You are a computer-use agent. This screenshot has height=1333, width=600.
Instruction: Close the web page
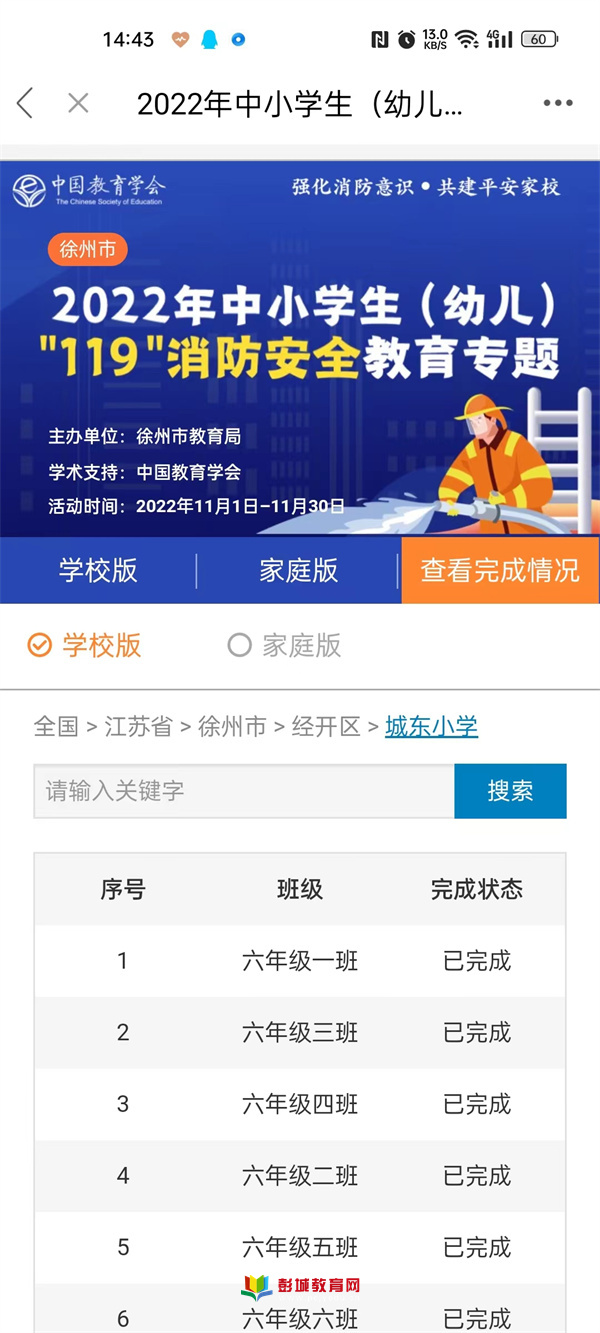pyautogui.click(x=79, y=103)
